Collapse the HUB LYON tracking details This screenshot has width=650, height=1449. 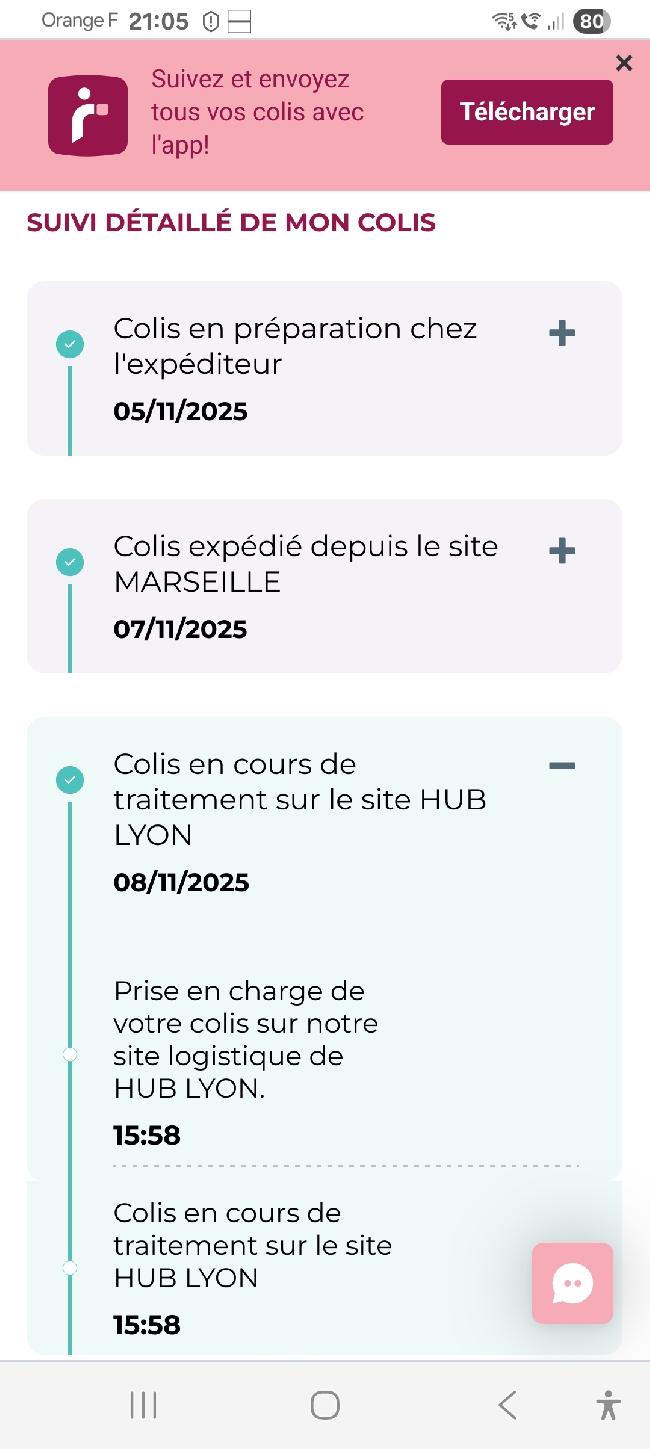pyautogui.click(x=562, y=766)
